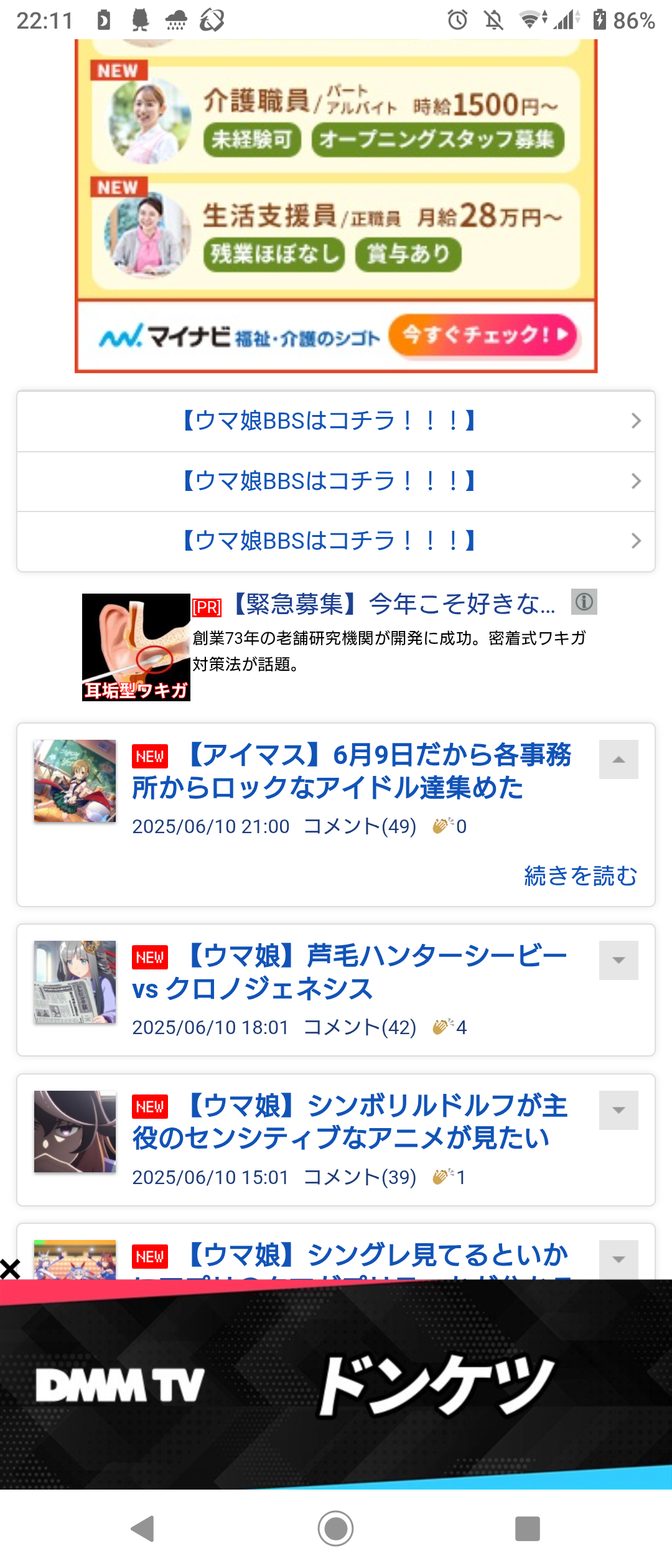Collapse the アイマス article preview
Image resolution: width=672 pixels, height=1568 pixels.
point(618,759)
